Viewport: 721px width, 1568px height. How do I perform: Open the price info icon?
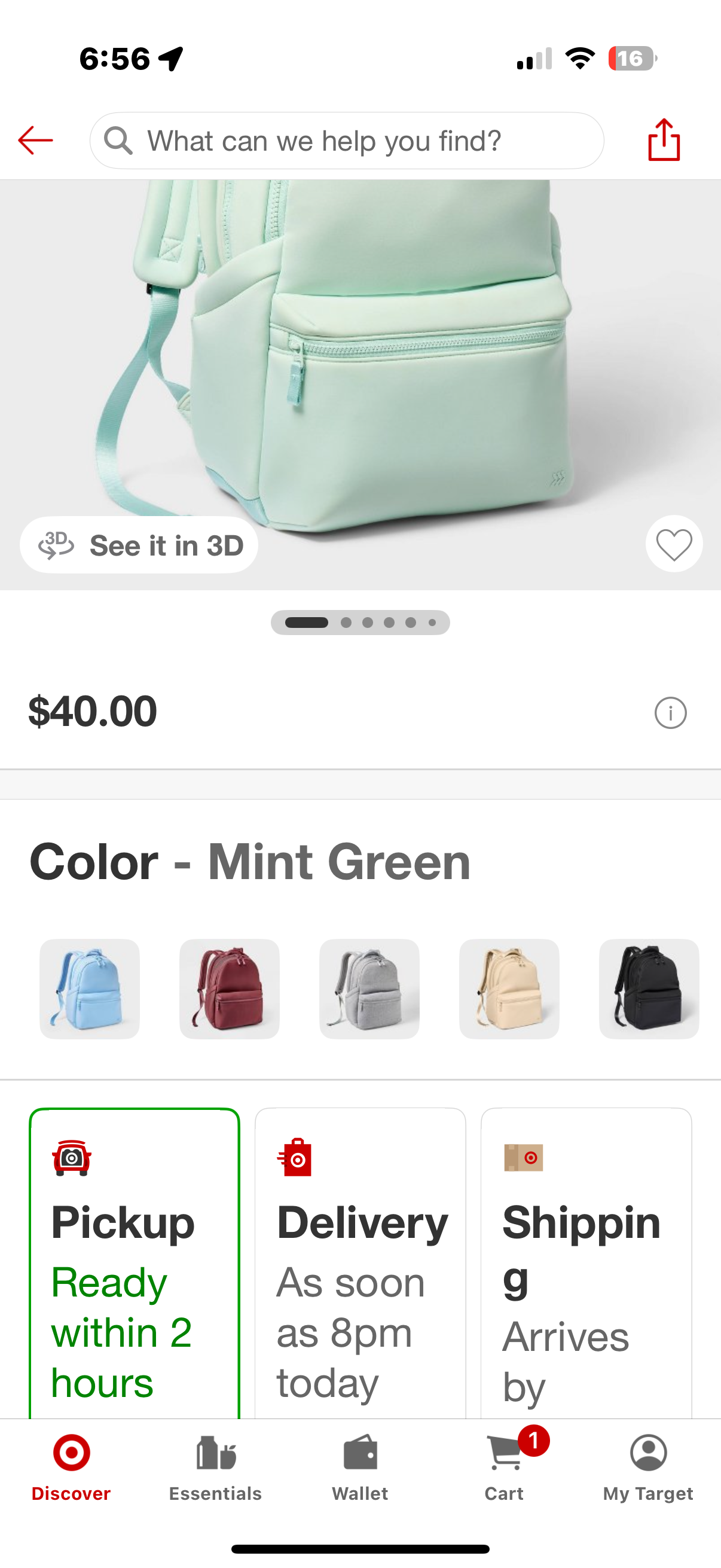[670, 713]
